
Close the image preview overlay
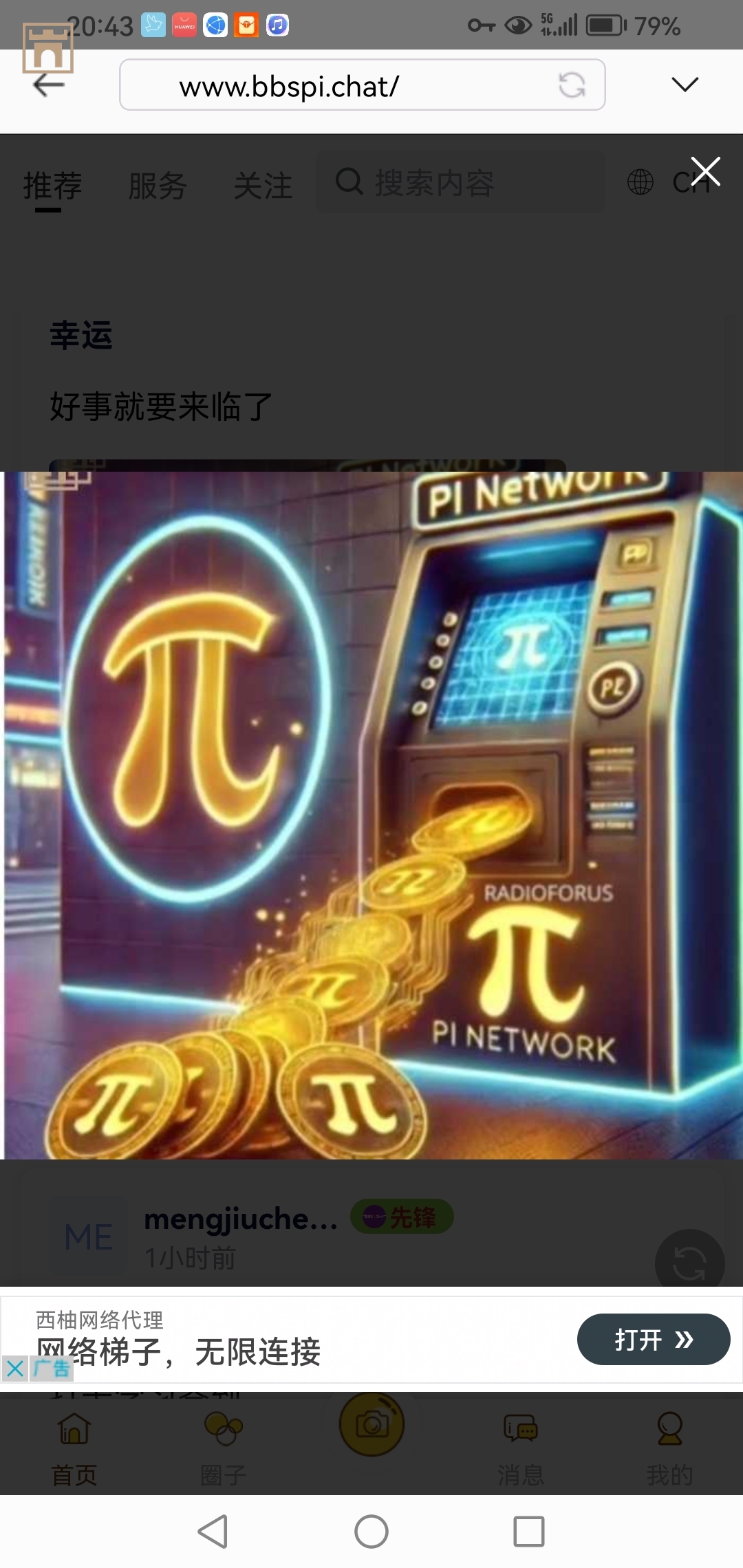[x=705, y=171]
